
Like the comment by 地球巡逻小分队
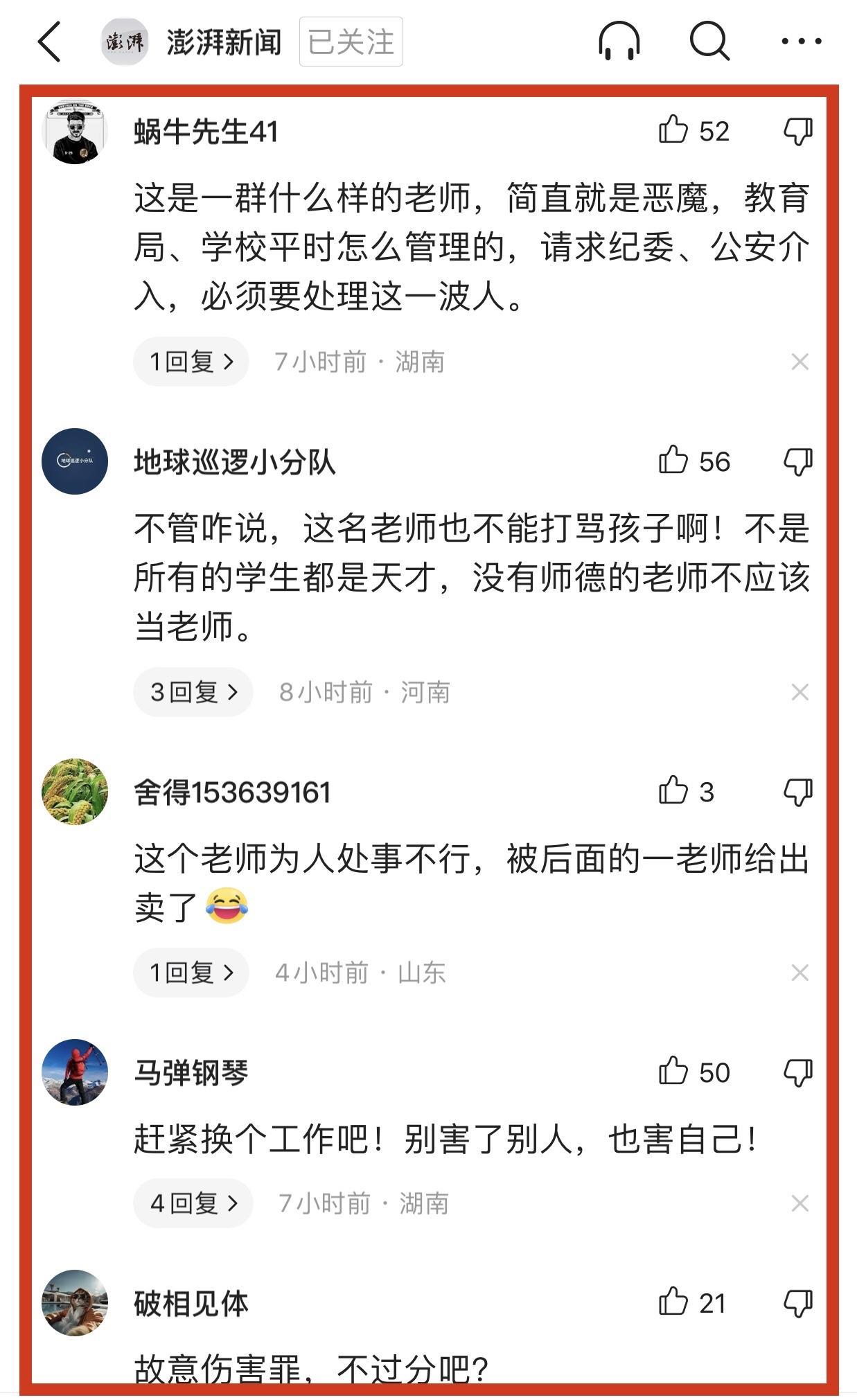tap(673, 461)
